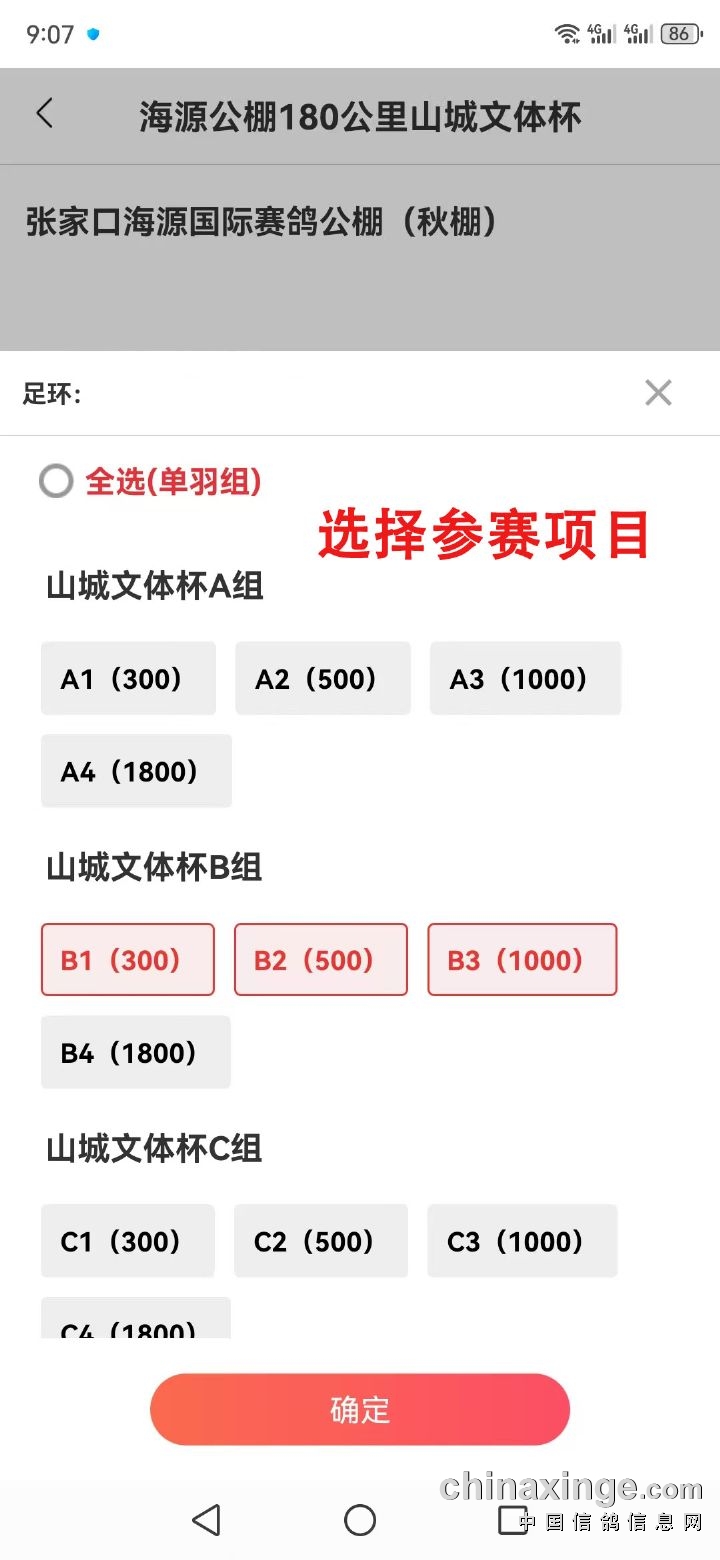The height and width of the screenshot is (1560, 720).
Task: Pick C3（1000）in 山城文体杯C组
Action: click(x=522, y=1241)
